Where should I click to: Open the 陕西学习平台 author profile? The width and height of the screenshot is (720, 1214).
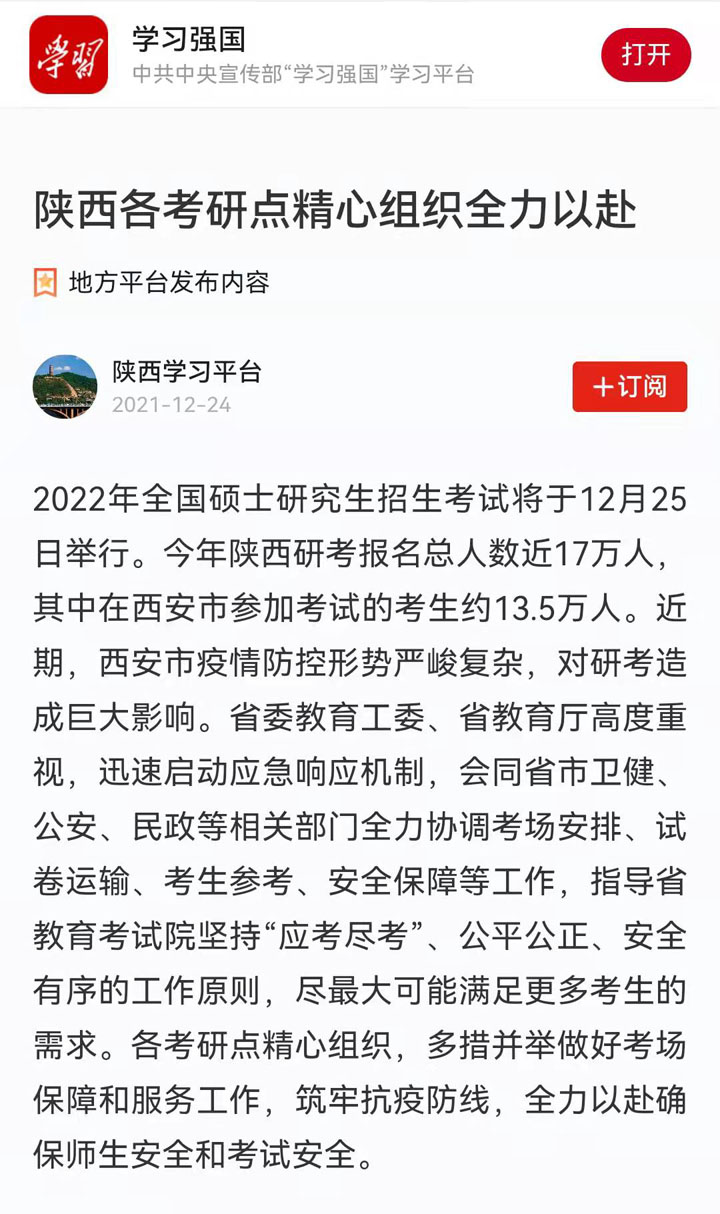186,372
